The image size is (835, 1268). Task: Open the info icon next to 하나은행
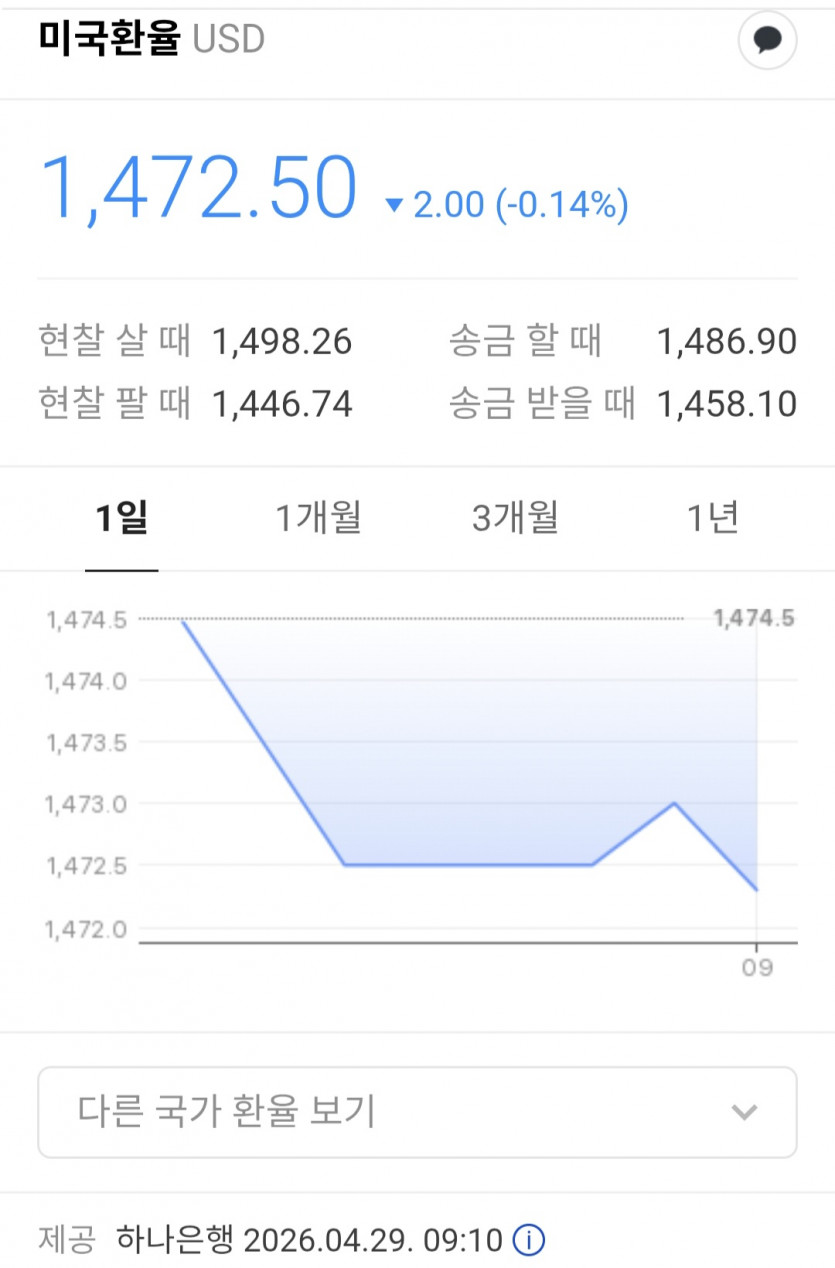pos(529,1241)
